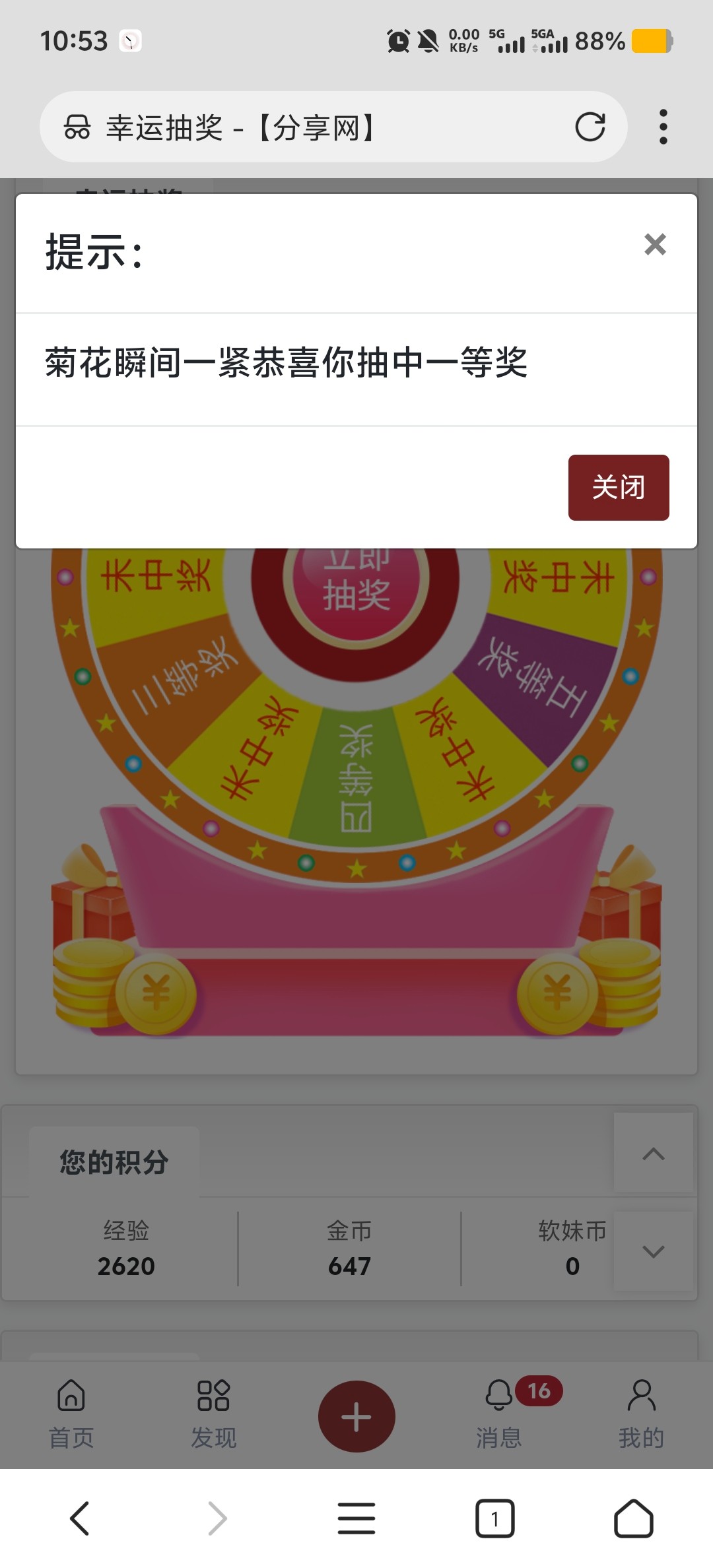The width and height of the screenshot is (713, 1568).
Task: Create a new post with the plus button
Action: tap(356, 1416)
